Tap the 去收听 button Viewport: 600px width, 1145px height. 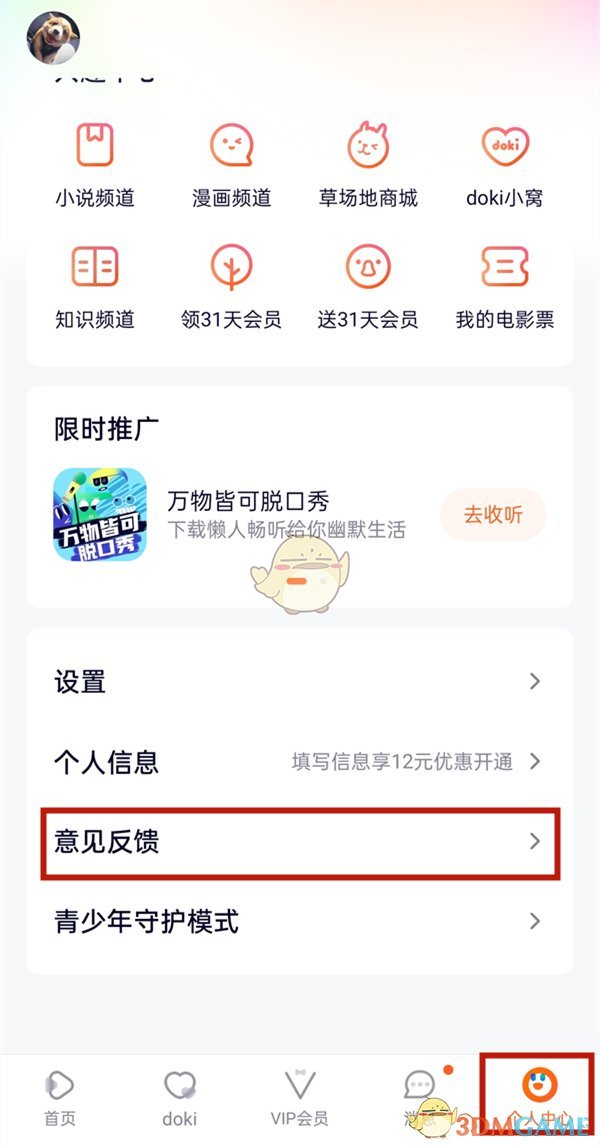click(493, 515)
